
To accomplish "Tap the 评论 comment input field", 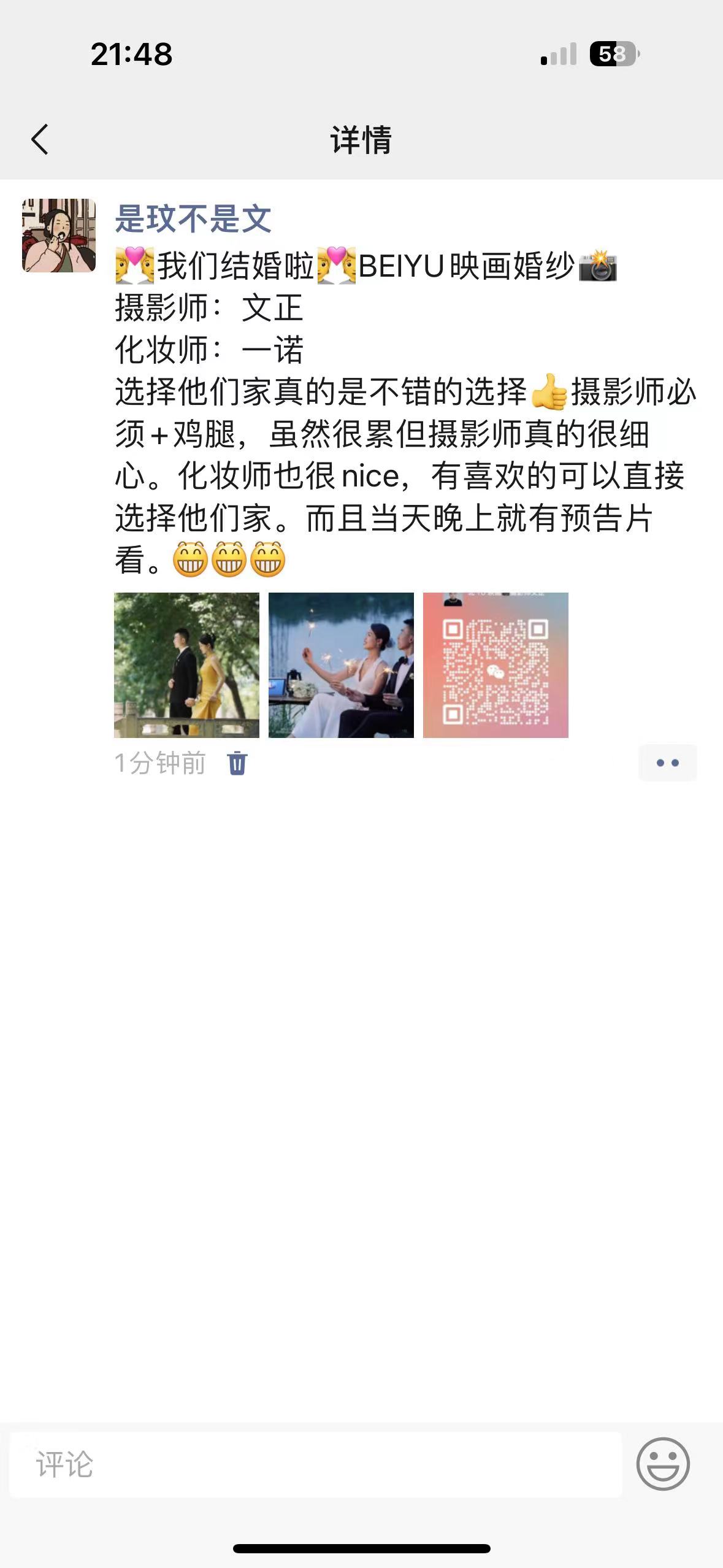I will click(x=315, y=1464).
